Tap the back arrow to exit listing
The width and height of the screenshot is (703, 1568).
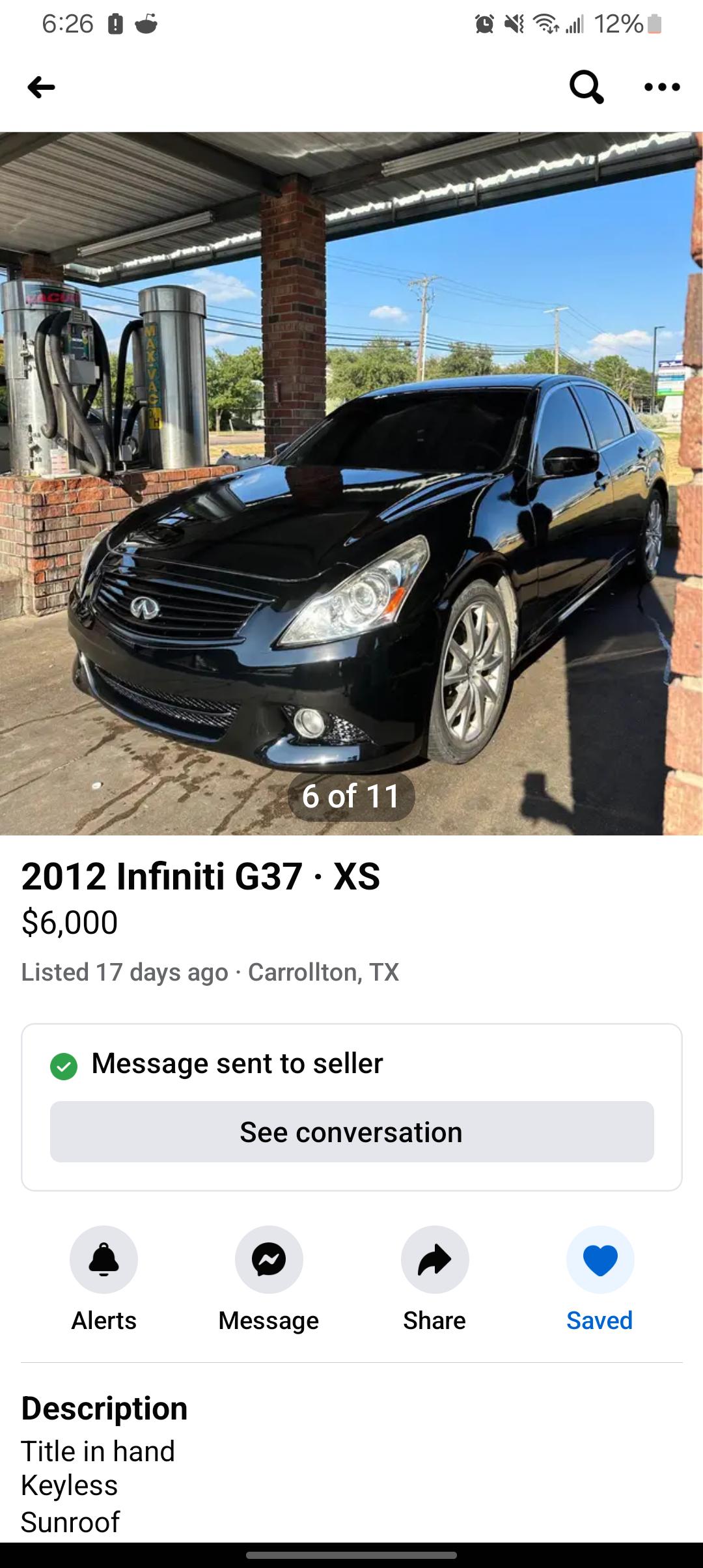coord(39,85)
